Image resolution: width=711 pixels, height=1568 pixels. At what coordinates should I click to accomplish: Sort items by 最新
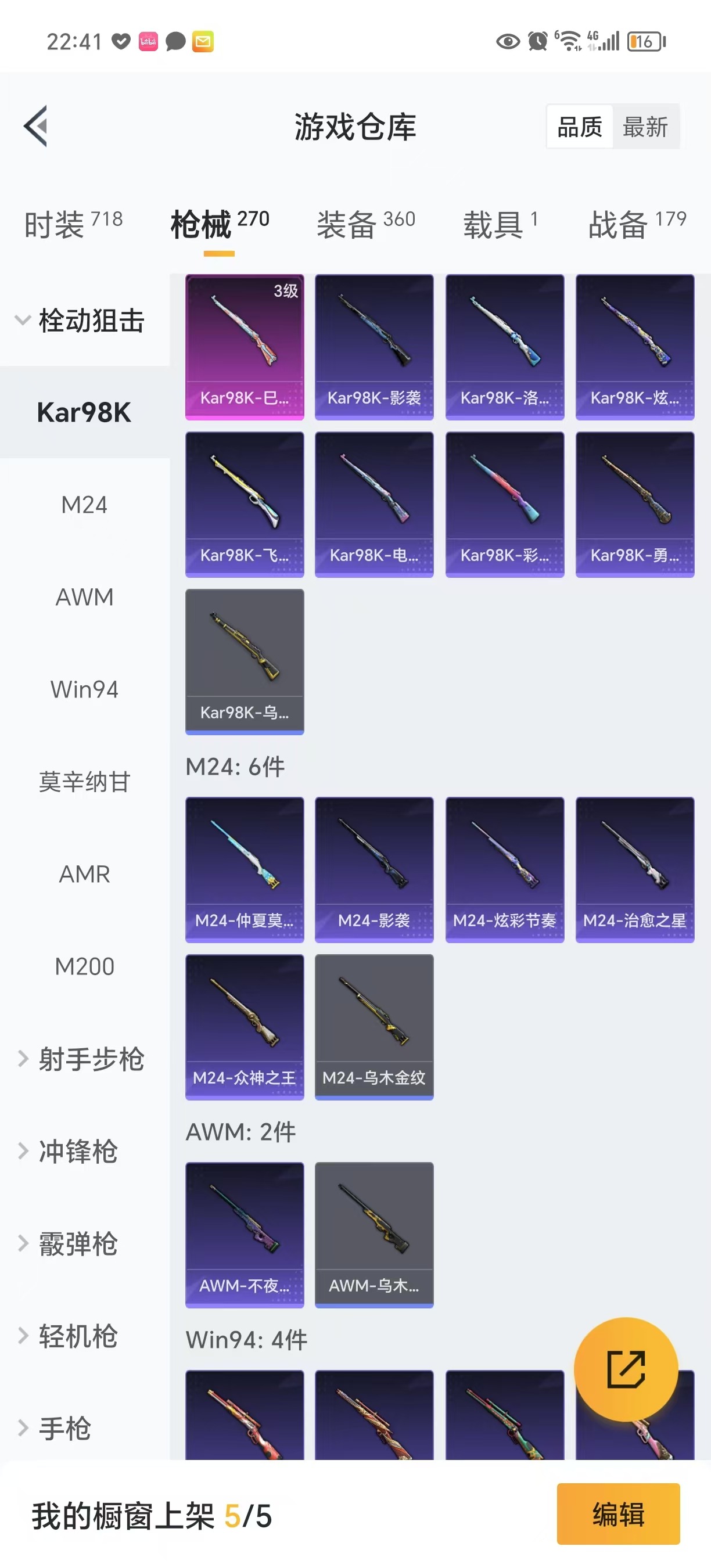645,127
